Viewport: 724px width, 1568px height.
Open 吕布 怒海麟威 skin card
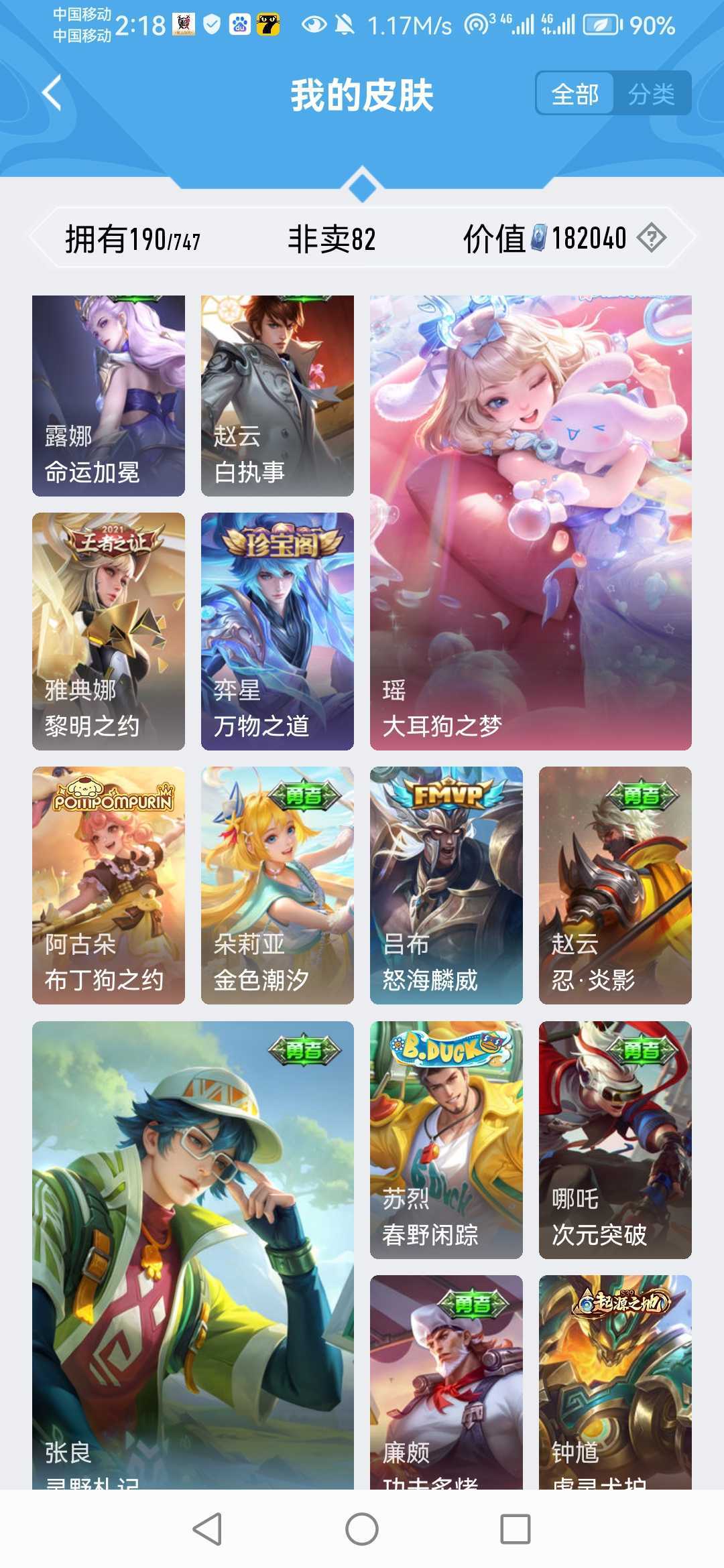[446, 885]
